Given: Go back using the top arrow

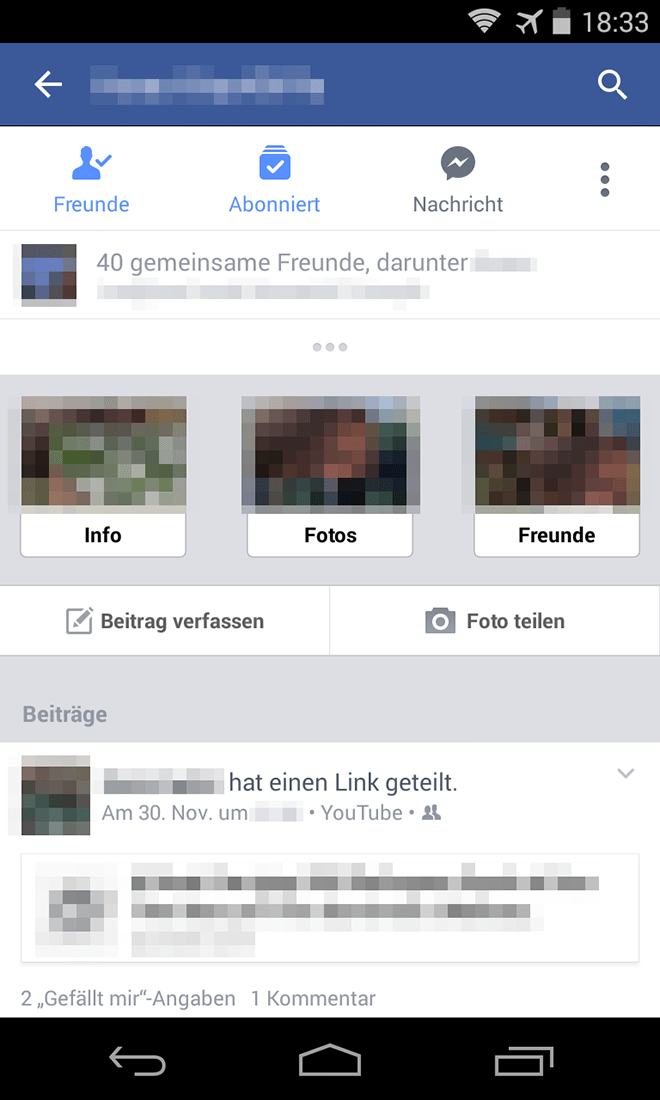Looking at the screenshot, I should 48,85.
